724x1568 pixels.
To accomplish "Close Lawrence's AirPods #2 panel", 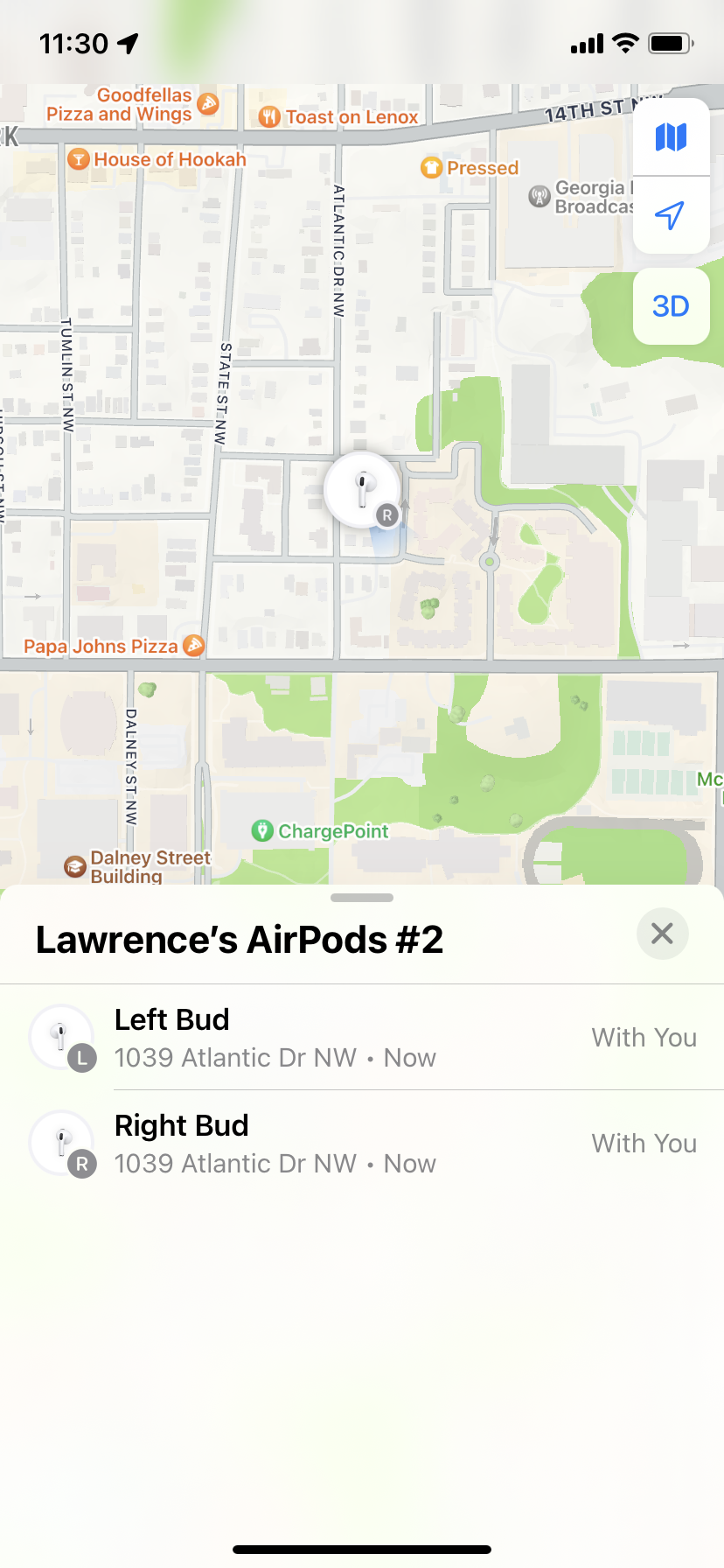I will pos(662,934).
